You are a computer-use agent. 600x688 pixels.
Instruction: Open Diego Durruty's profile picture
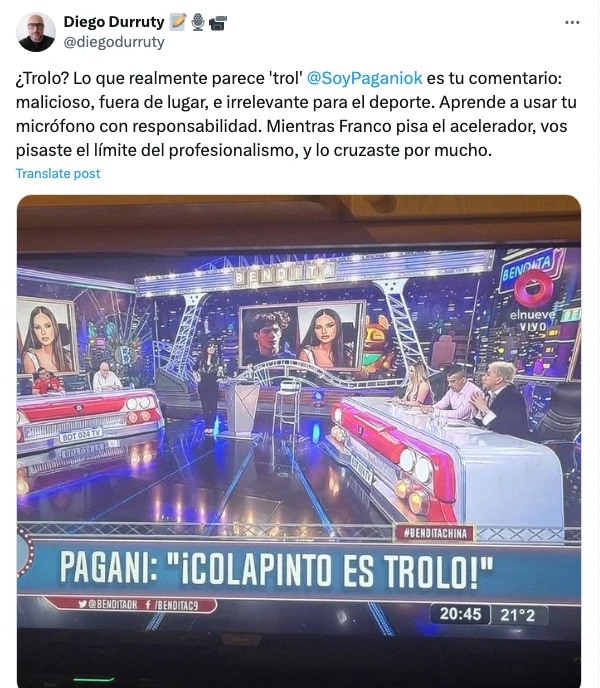click(36, 32)
